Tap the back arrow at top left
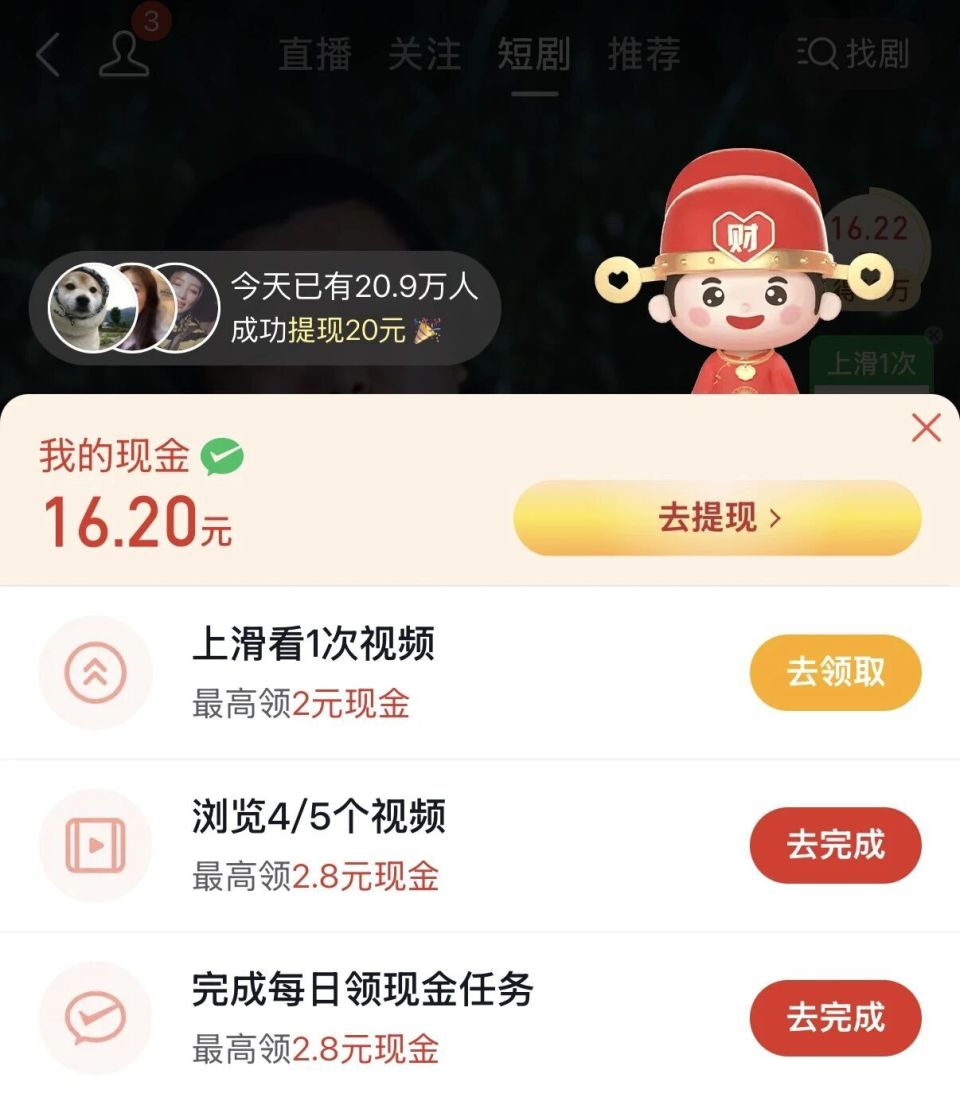960x1117 pixels. (x=47, y=55)
